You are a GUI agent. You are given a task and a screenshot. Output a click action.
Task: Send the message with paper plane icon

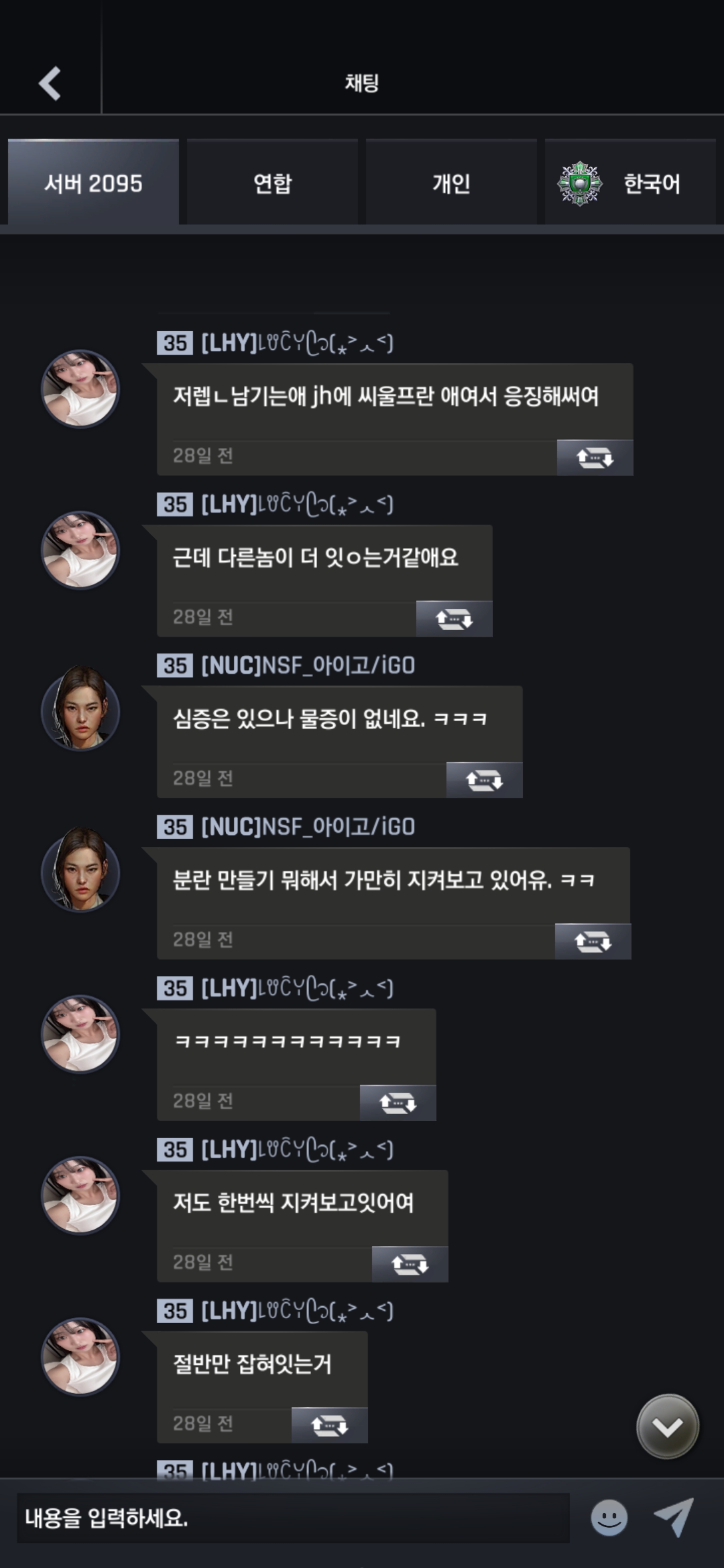[x=674, y=1517]
